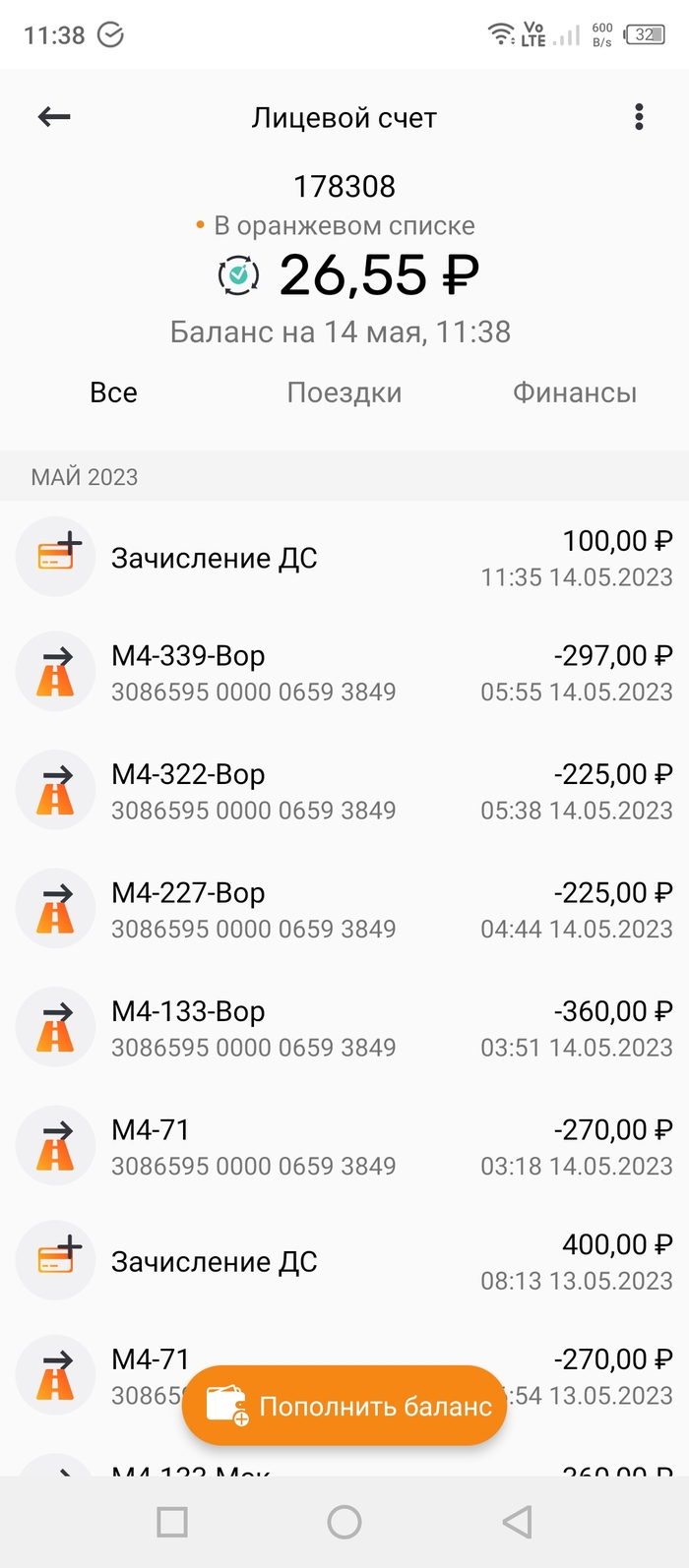Open the three-dot overflow menu
This screenshot has width=689, height=1568.
click(x=639, y=117)
